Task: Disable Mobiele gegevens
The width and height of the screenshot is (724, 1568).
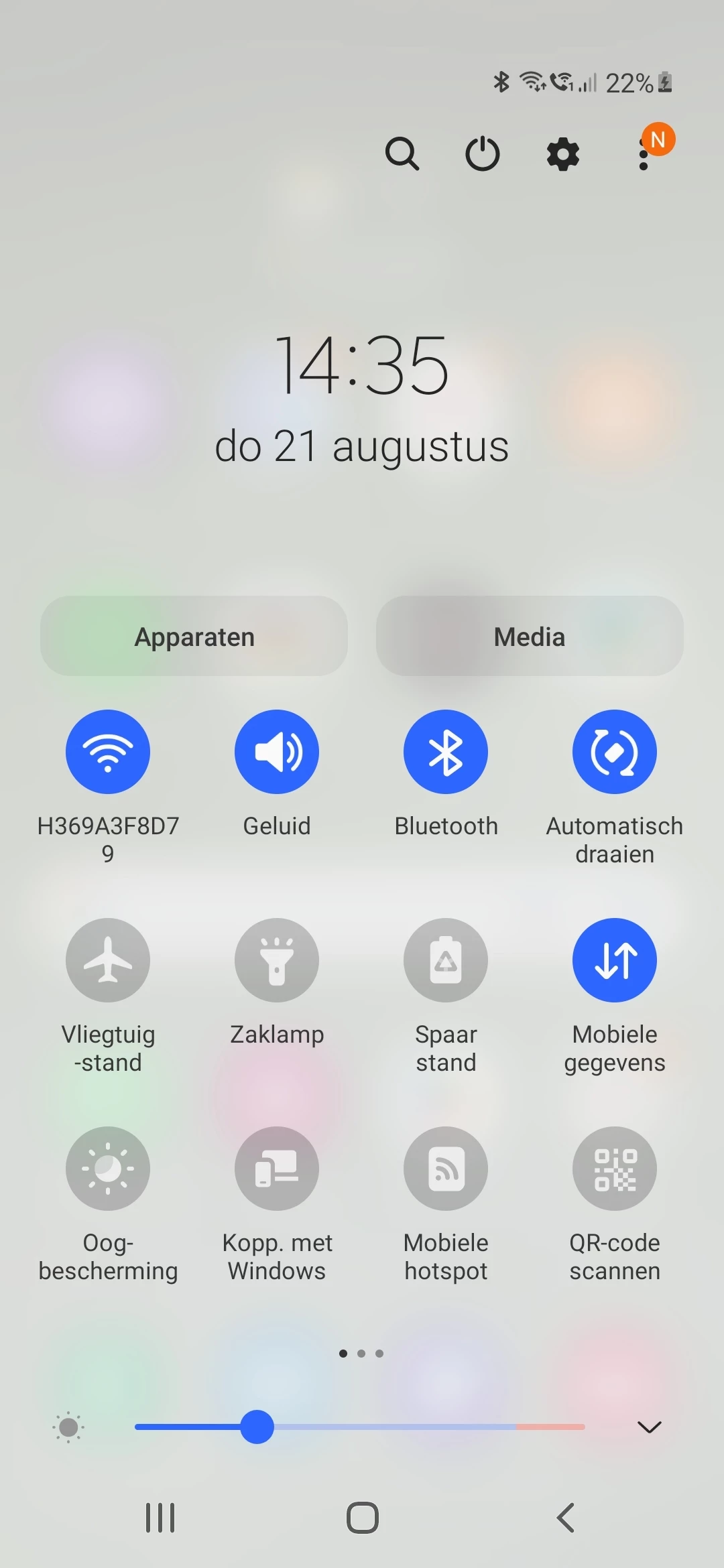Action: coord(615,960)
